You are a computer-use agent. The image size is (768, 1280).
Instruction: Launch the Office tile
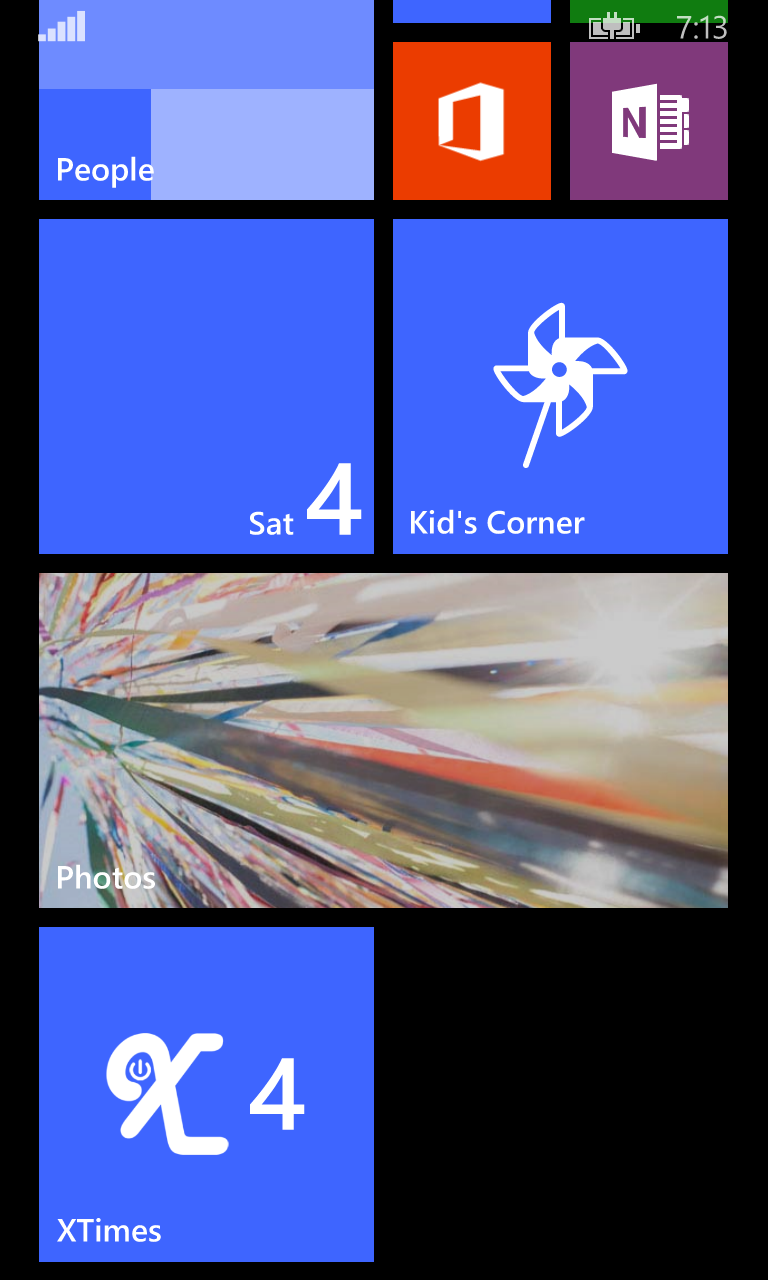[x=472, y=121]
